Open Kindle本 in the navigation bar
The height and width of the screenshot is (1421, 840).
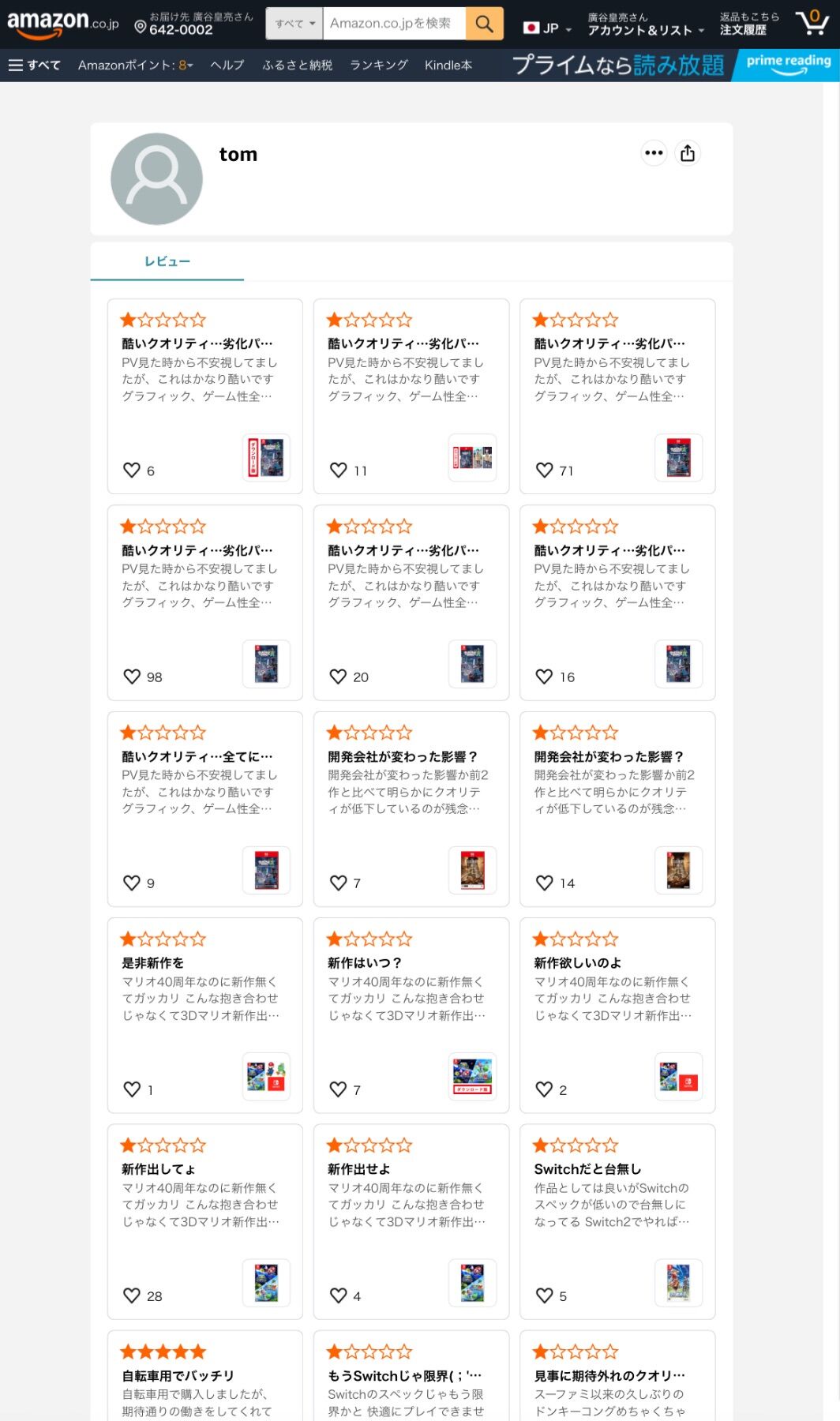point(448,66)
